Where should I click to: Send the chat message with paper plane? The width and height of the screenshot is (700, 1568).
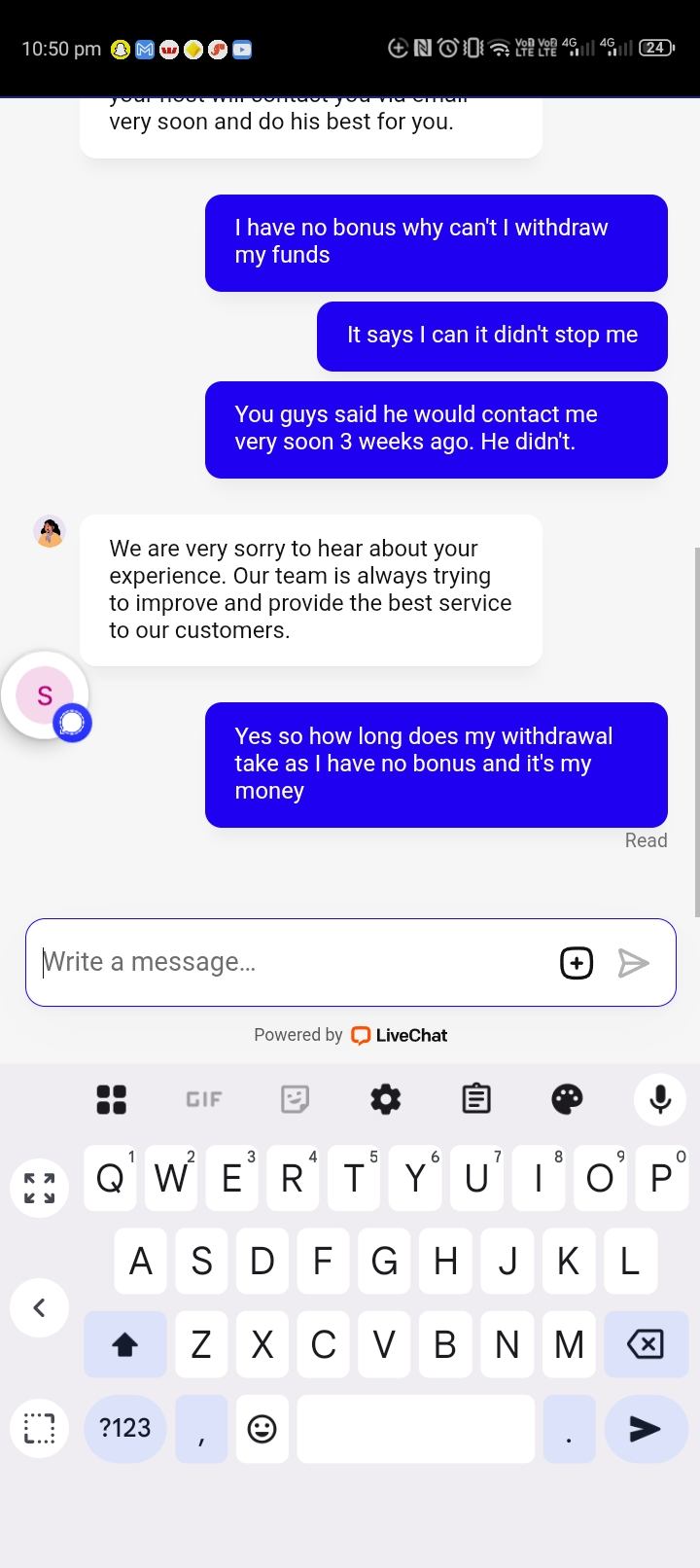(x=633, y=963)
